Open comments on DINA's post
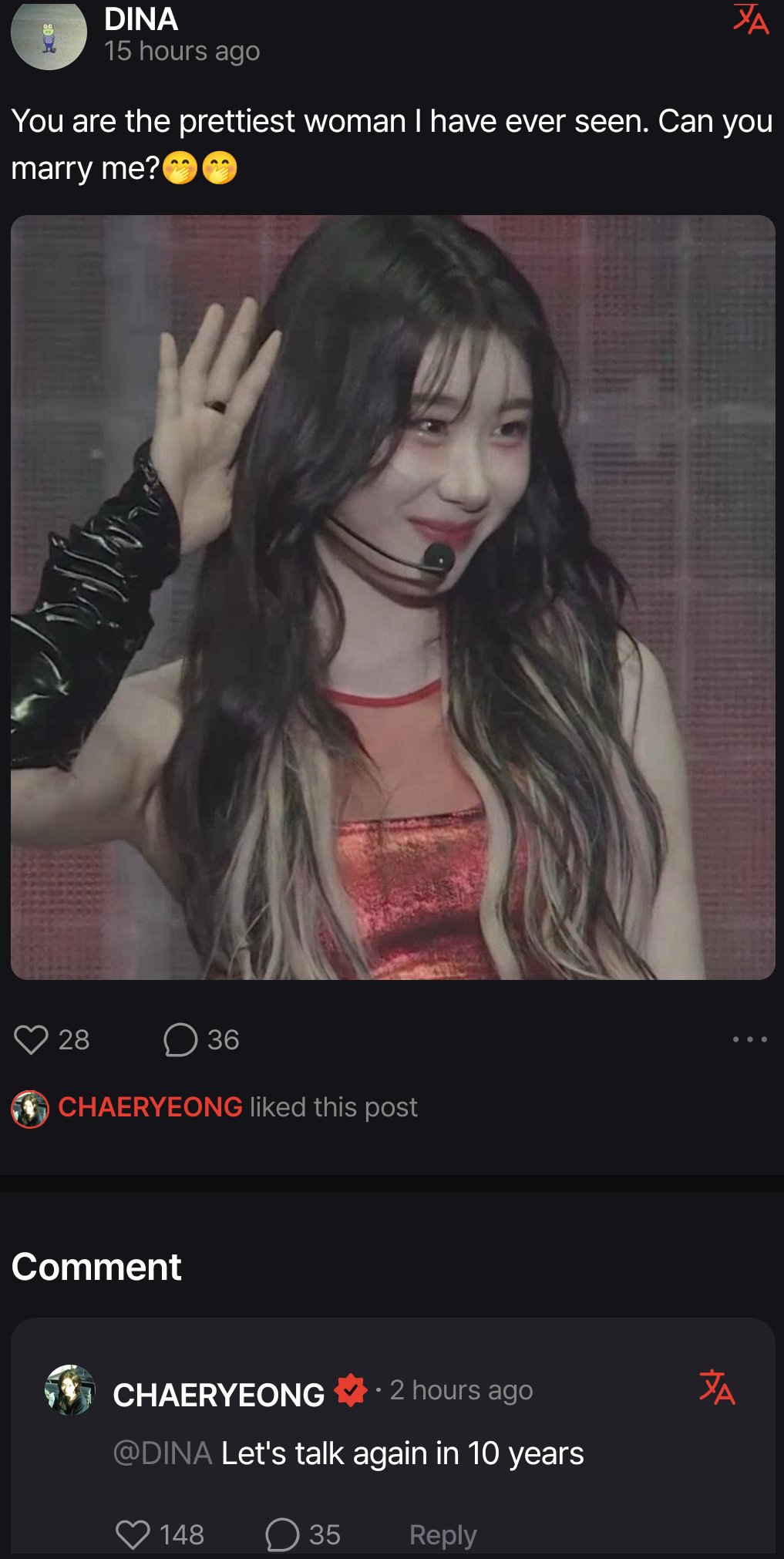 coord(180,1039)
